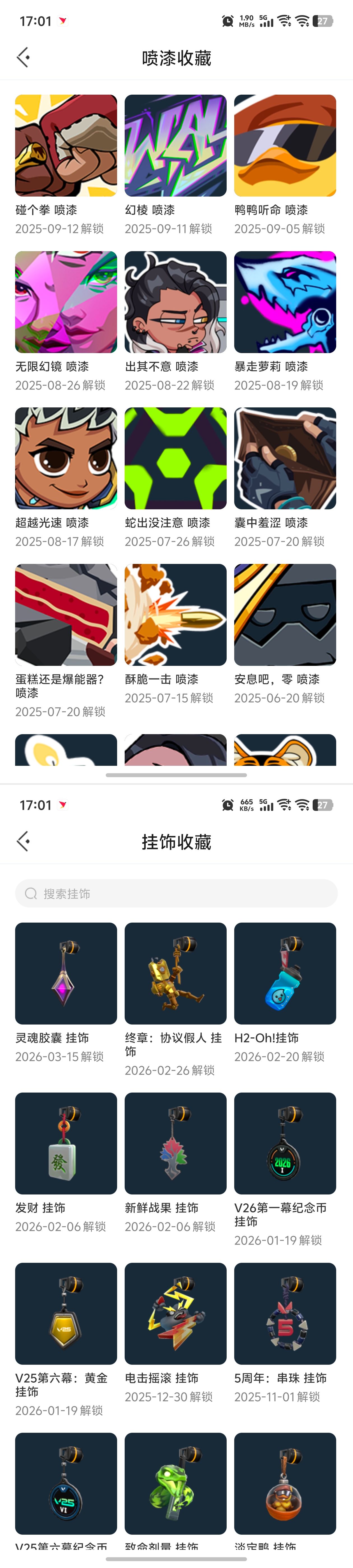Screen dimensions: 353x1568
Task: Open the 蛇出没注意 spray
Action: [x=175, y=458]
